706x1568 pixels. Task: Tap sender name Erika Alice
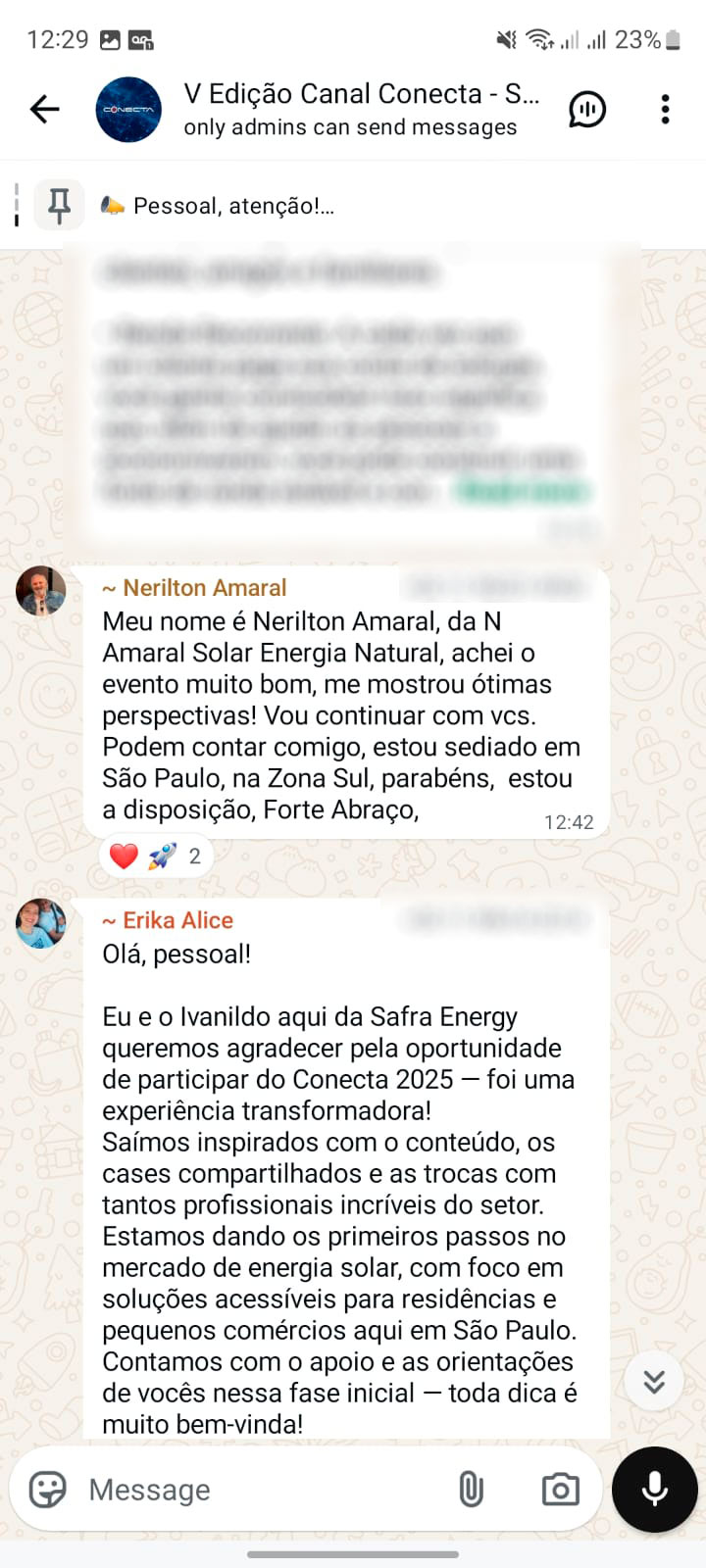pos(177,920)
